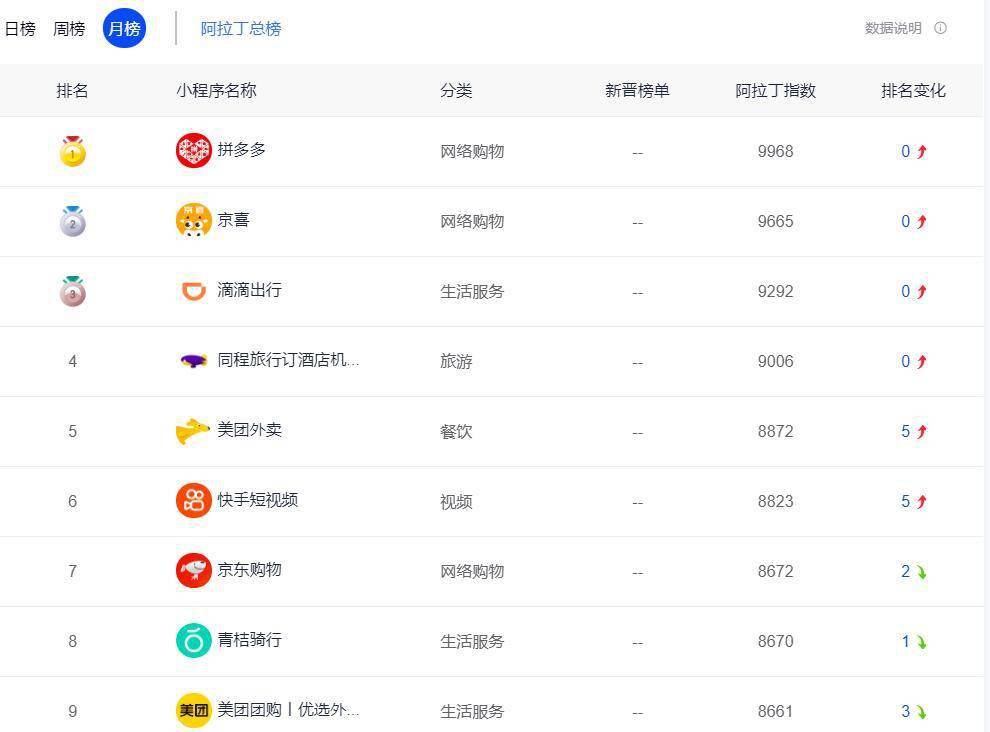Viewport: 990px width, 732px height.
Task: Switch to the 日榜 tab
Action: (x=20, y=29)
